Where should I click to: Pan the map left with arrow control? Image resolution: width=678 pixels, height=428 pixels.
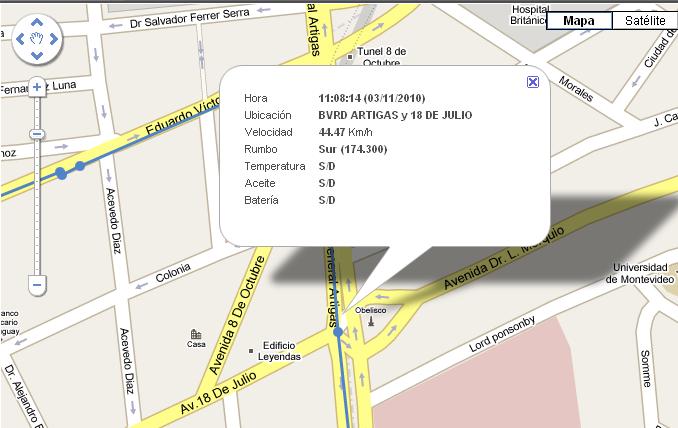pyautogui.click(x=19, y=41)
